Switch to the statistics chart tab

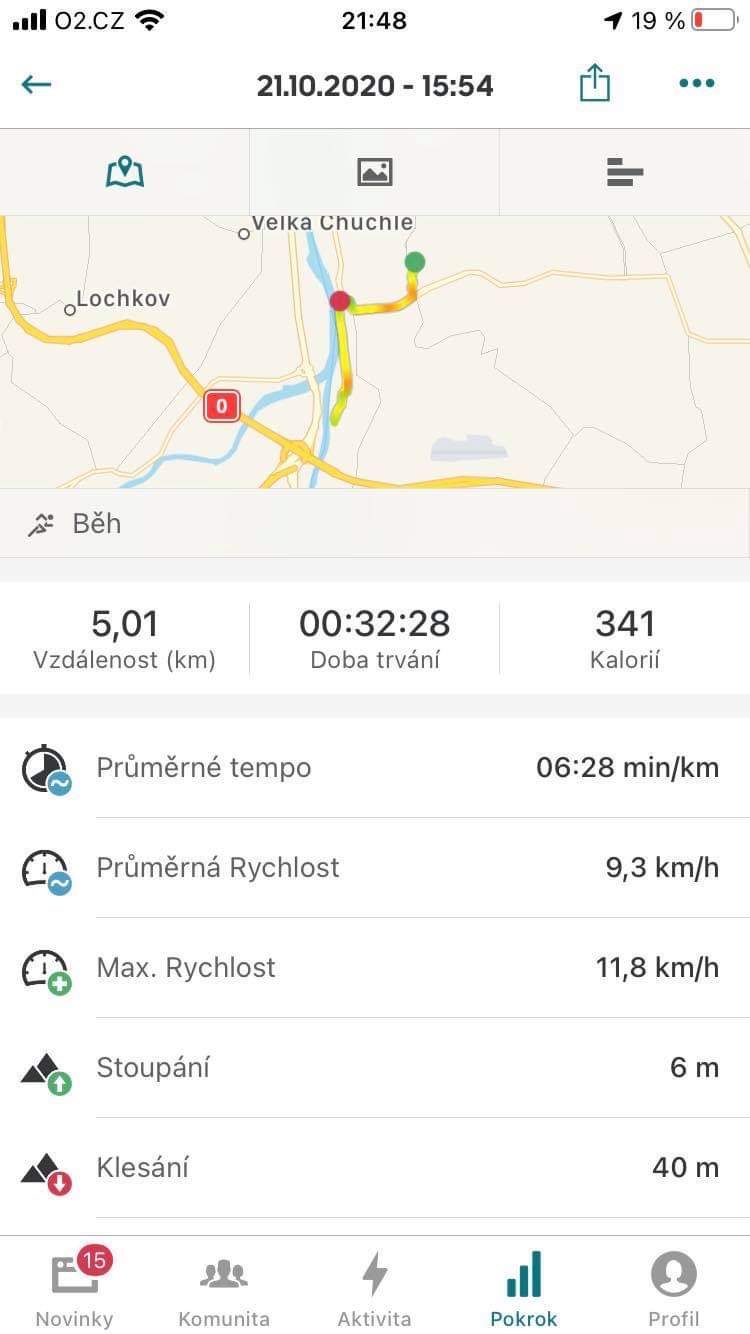click(x=625, y=172)
